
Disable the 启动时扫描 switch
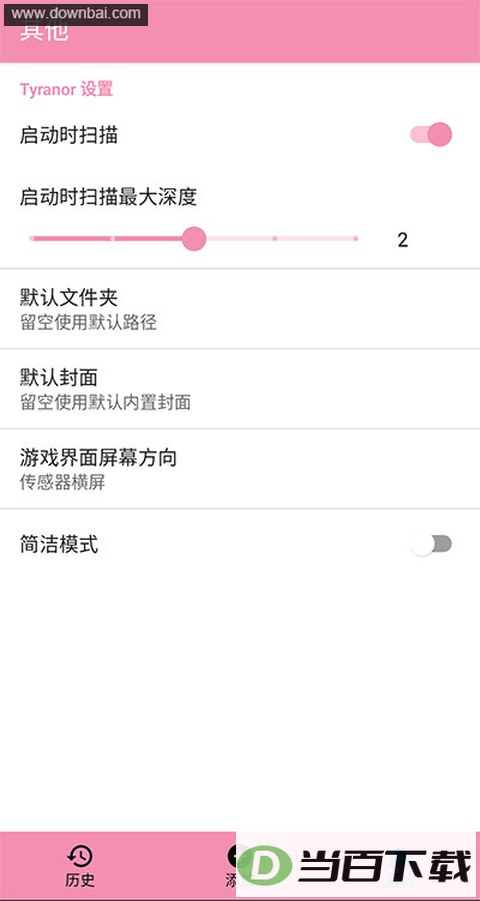pyautogui.click(x=431, y=135)
